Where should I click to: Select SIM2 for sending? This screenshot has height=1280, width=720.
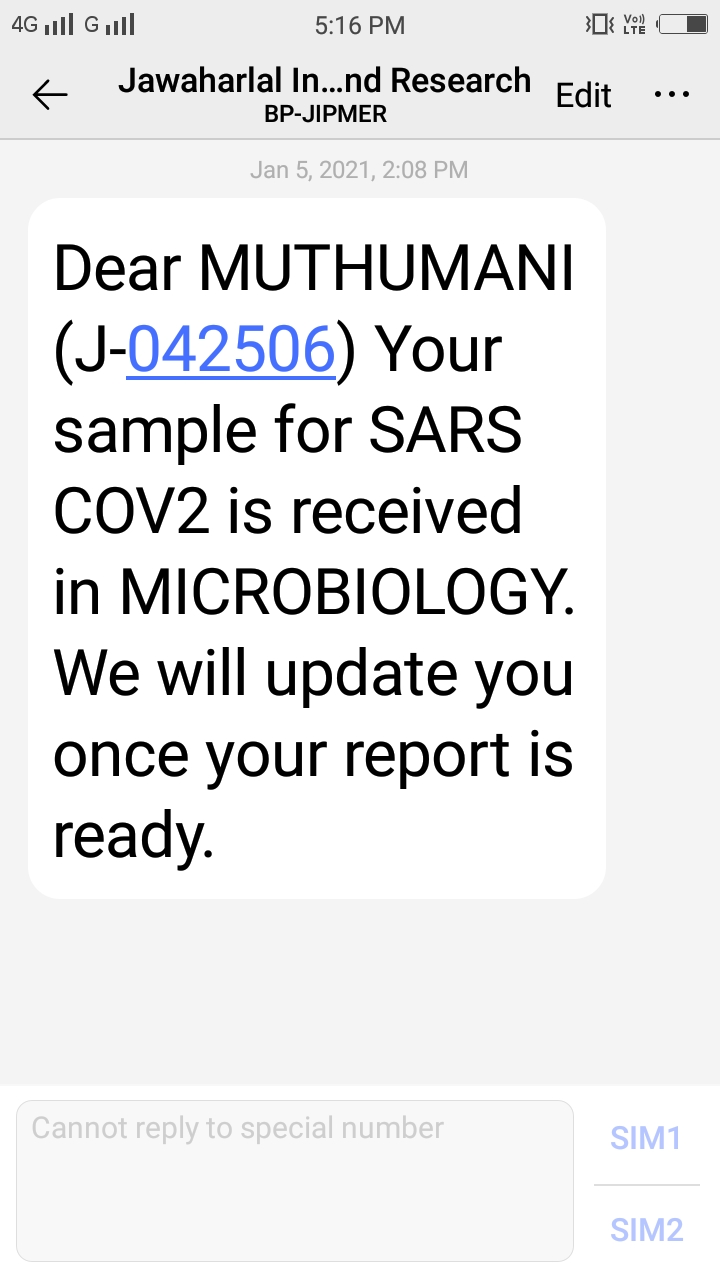pyautogui.click(x=646, y=1230)
